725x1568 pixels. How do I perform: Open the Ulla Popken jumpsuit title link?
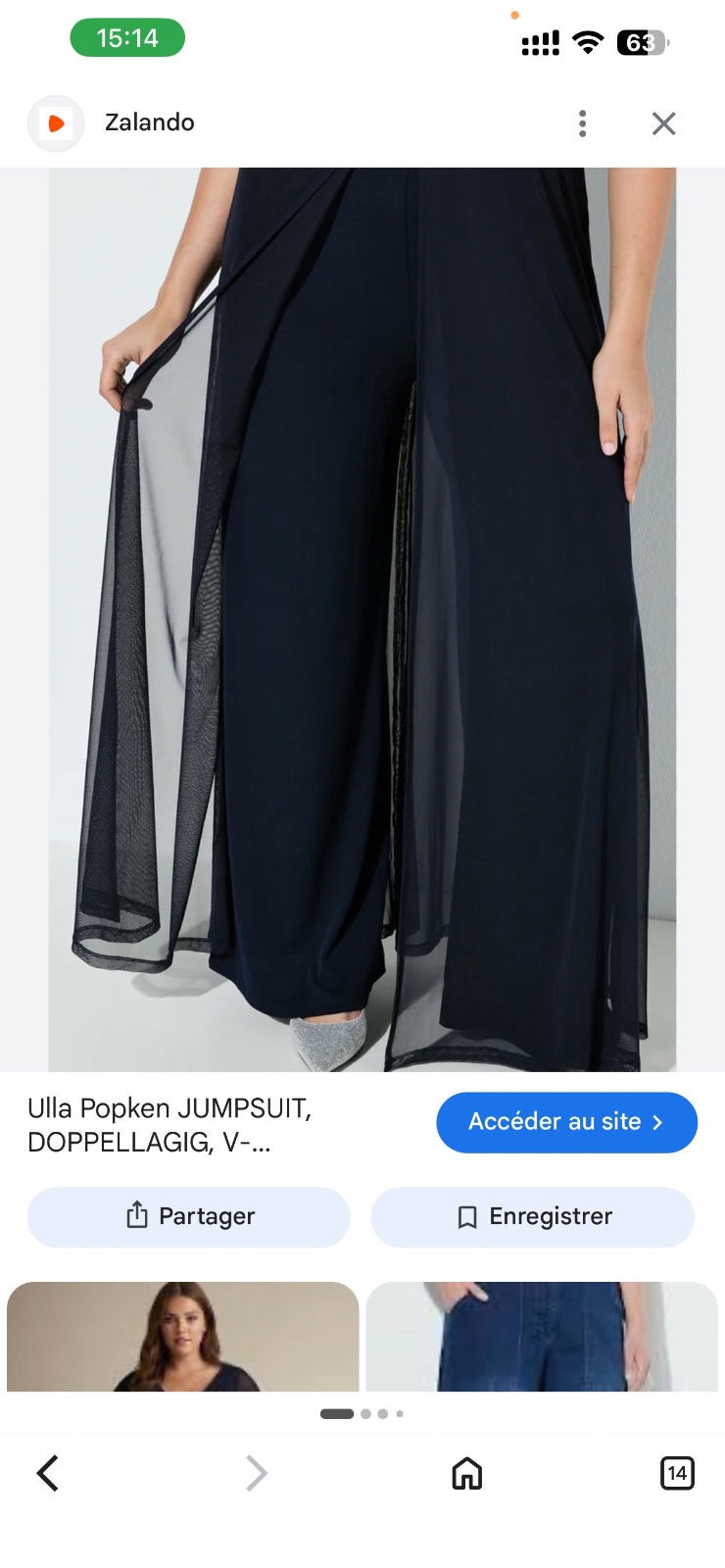click(169, 1125)
